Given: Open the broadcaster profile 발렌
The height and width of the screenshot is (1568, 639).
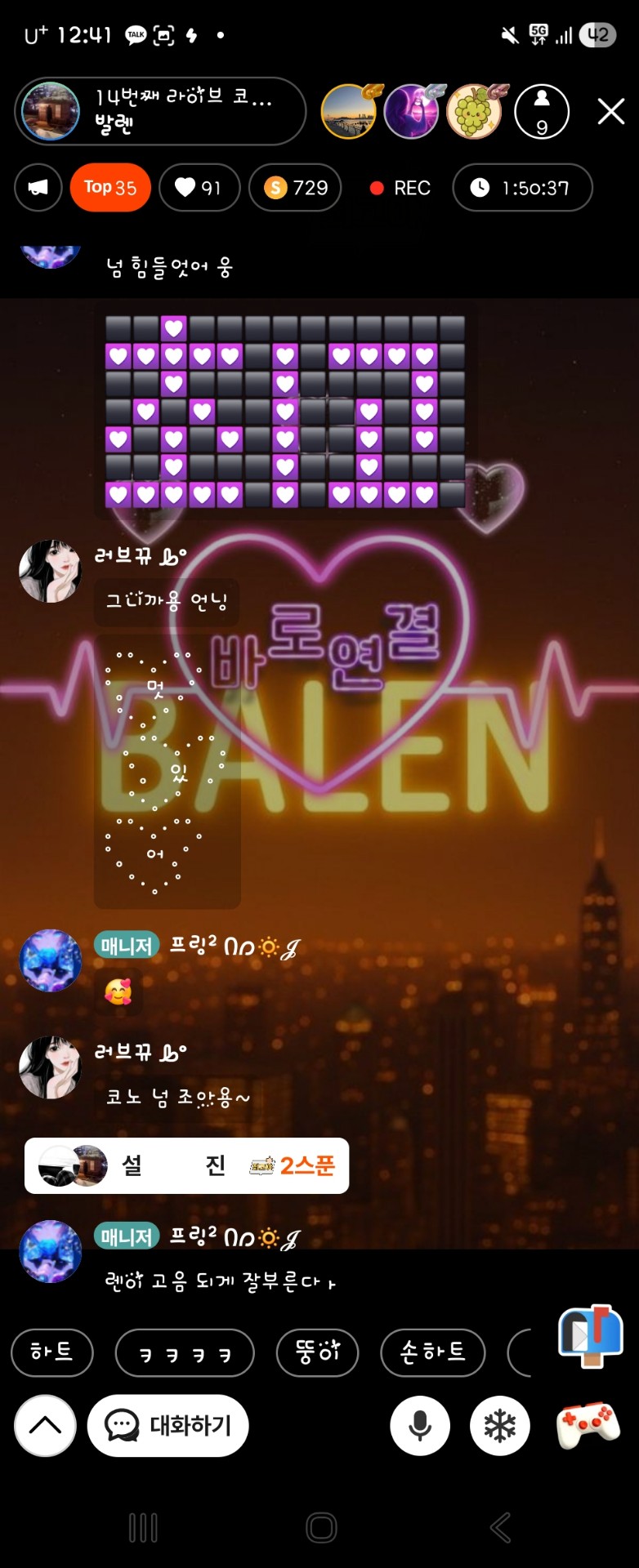Looking at the screenshot, I should click(x=159, y=111).
